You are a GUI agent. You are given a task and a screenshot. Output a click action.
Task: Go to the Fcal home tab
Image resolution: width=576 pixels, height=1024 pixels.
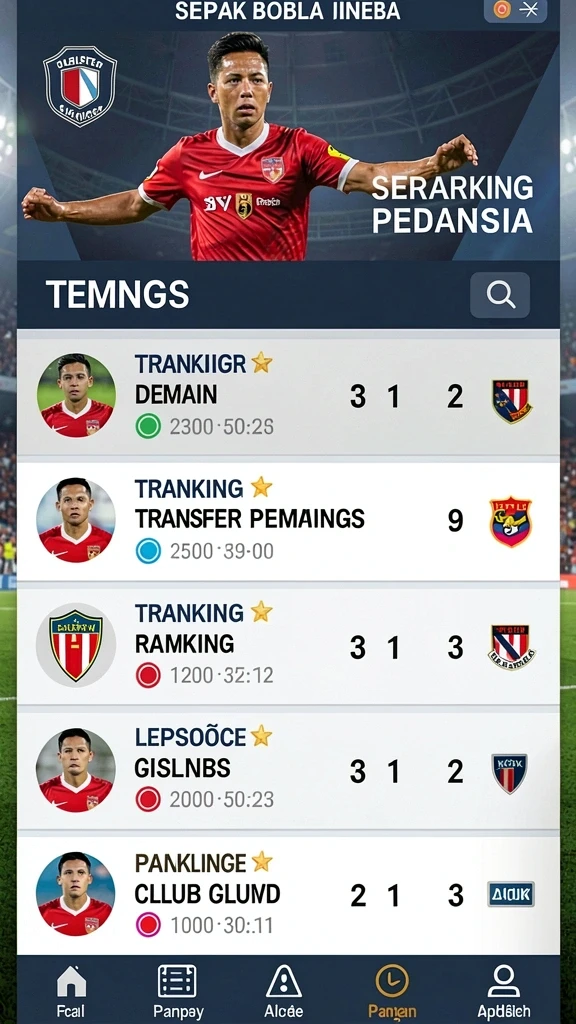[71, 991]
